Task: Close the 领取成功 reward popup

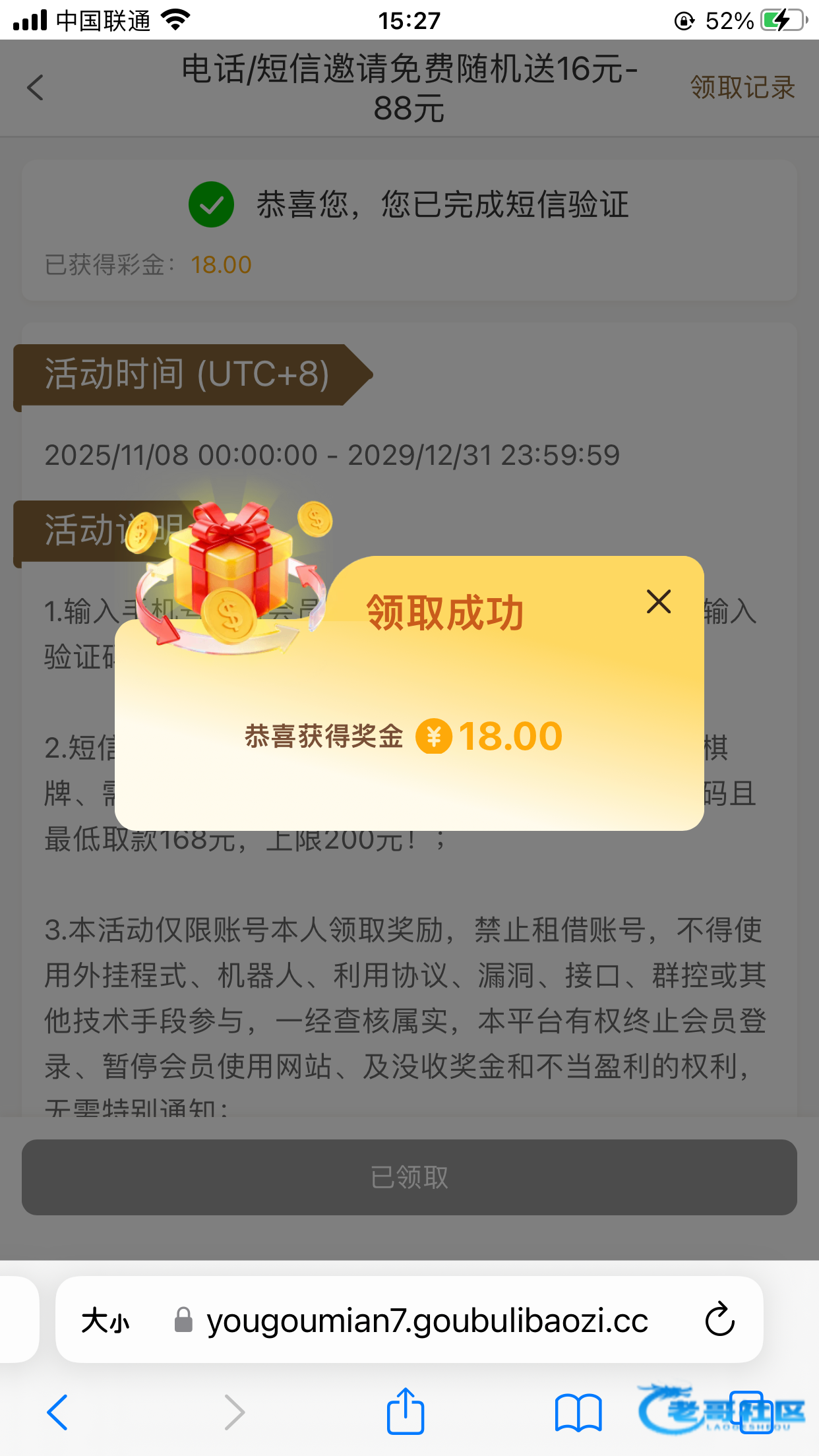Action: [659, 601]
